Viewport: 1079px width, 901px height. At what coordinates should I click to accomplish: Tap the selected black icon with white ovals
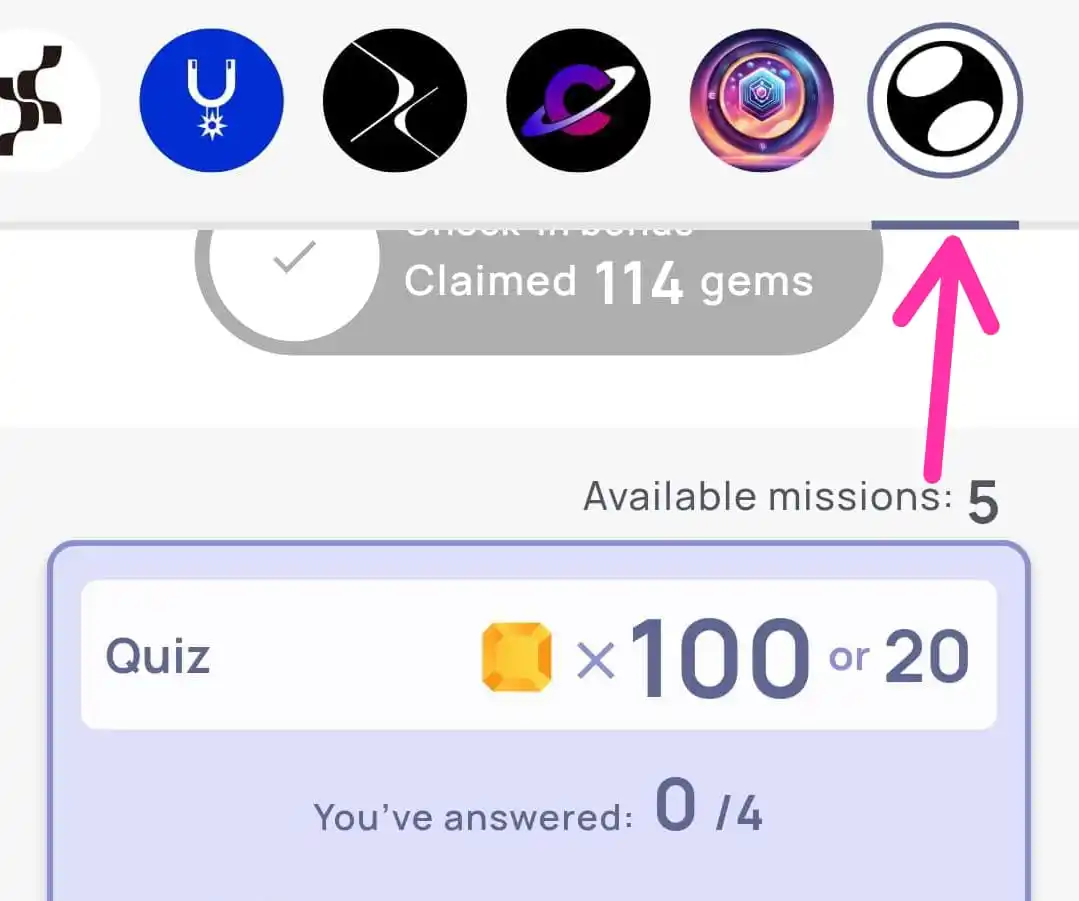(x=945, y=100)
